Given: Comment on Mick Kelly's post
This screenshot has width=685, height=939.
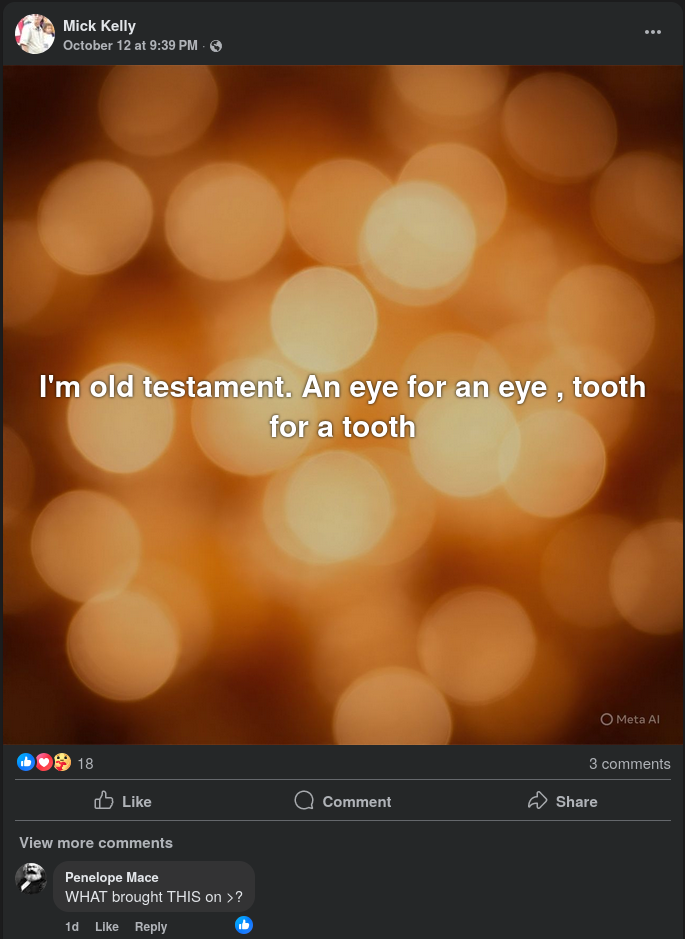Looking at the screenshot, I should coord(342,801).
